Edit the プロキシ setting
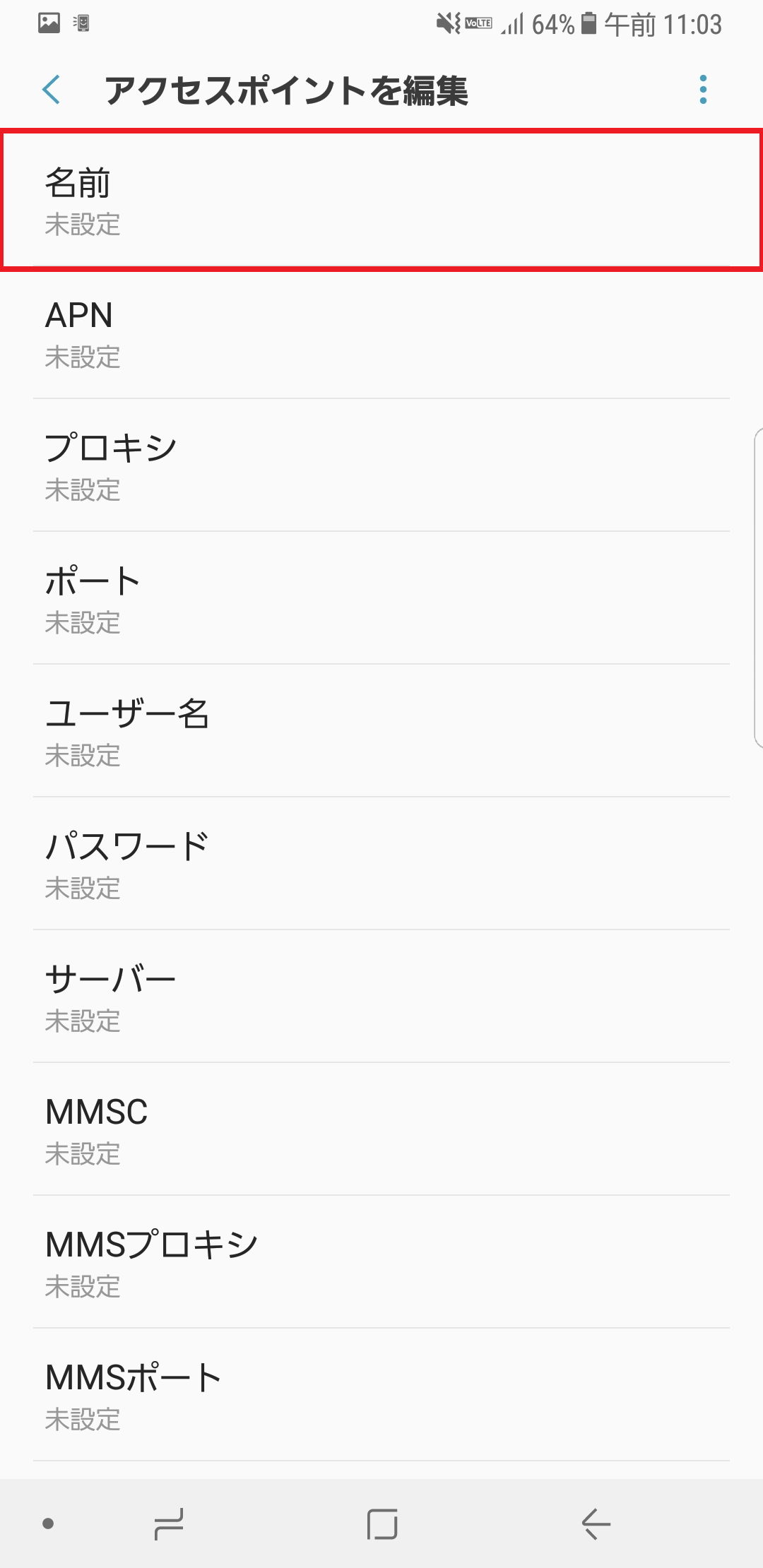 (381, 466)
